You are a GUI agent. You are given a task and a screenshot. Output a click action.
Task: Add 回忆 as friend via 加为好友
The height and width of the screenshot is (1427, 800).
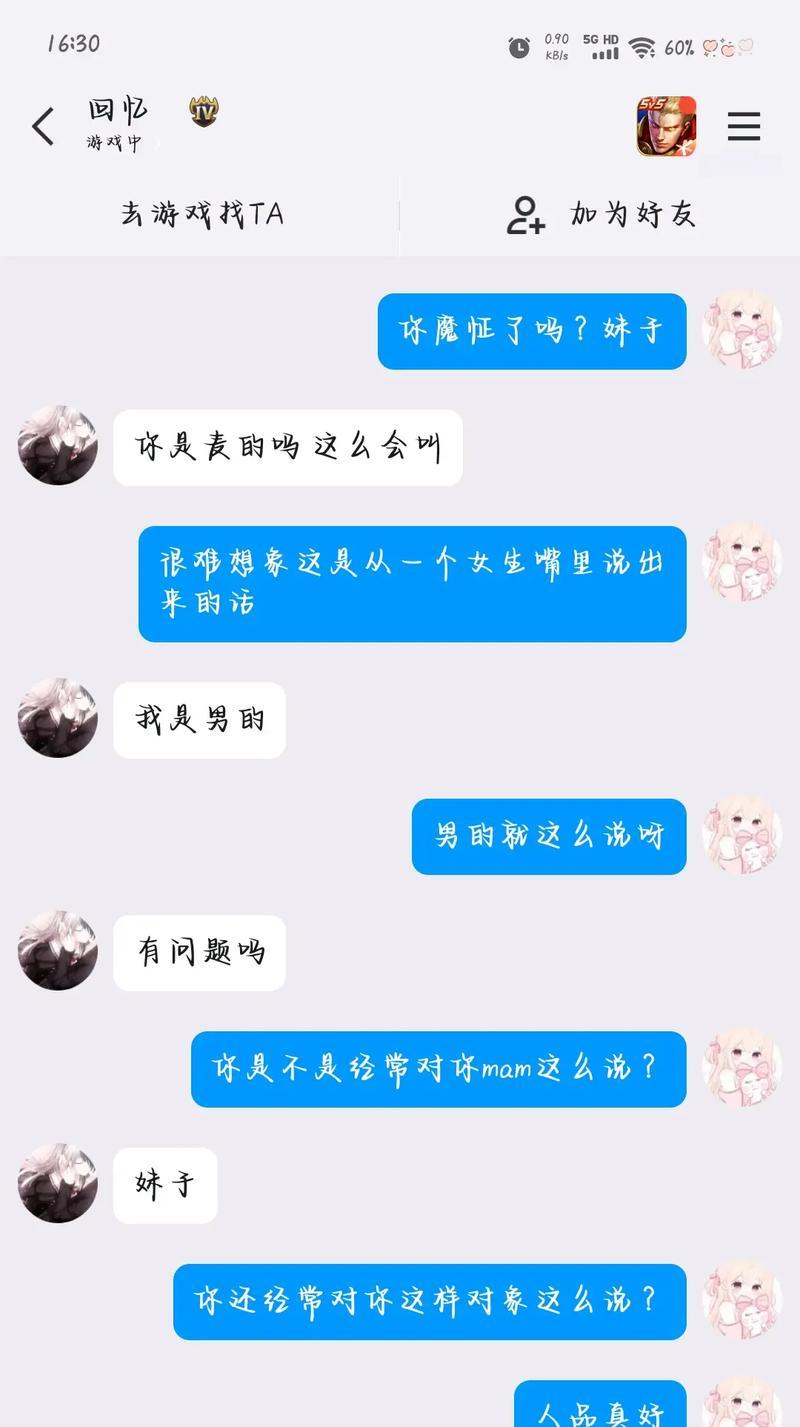pos(600,214)
